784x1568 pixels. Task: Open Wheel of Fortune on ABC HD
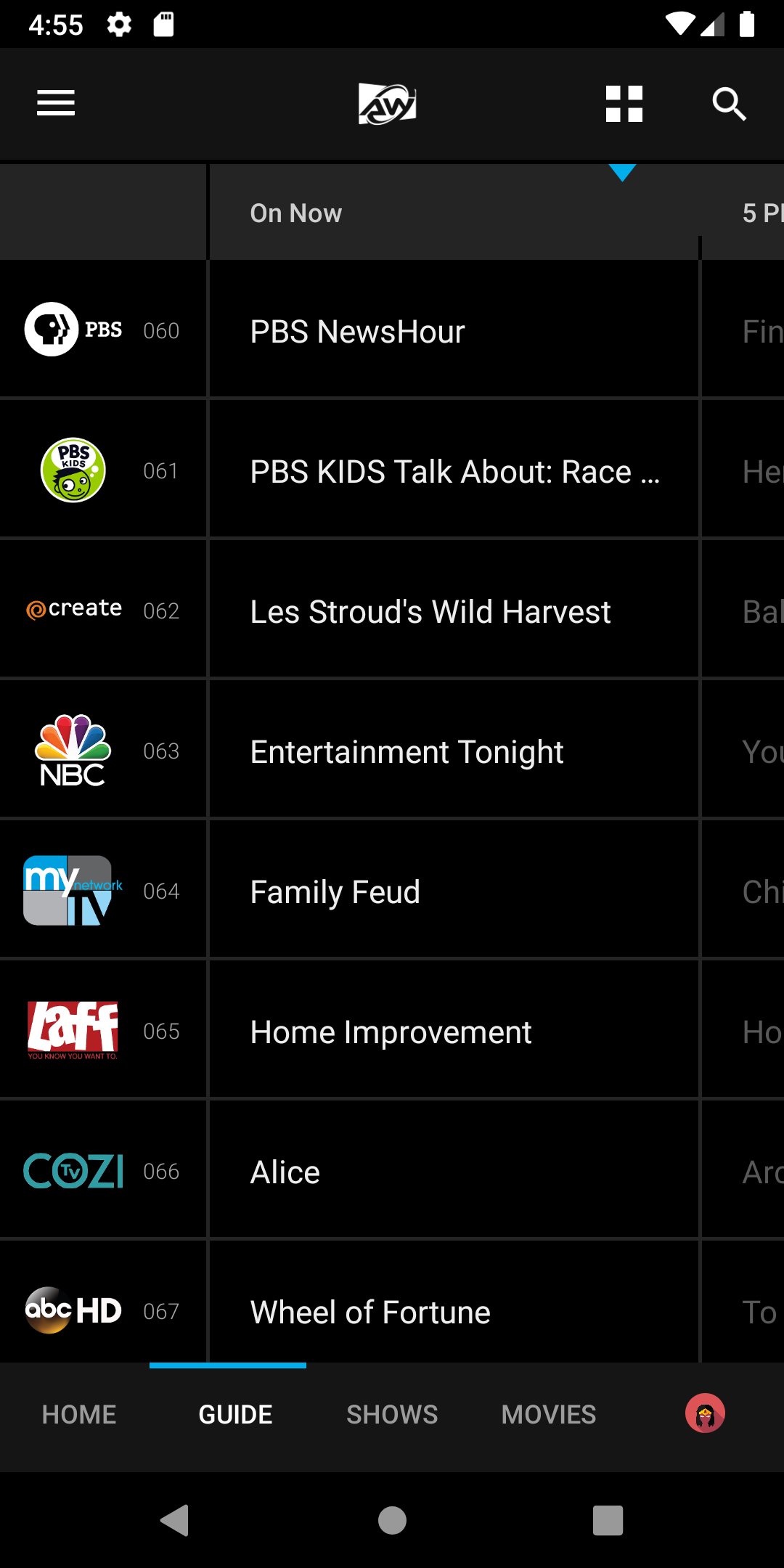(x=454, y=1311)
